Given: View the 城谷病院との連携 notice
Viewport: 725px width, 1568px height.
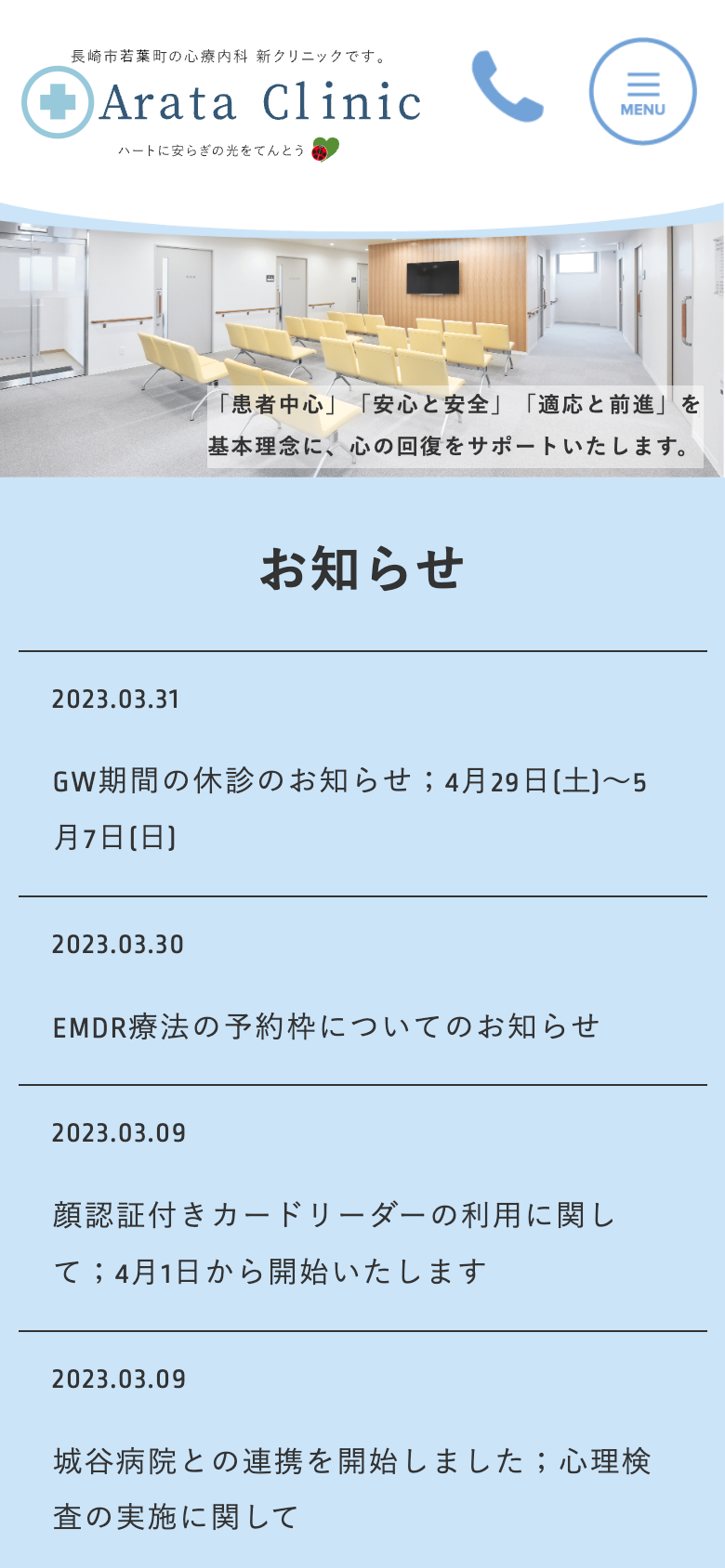Looking at the screenshot, I should point(351,1488).
